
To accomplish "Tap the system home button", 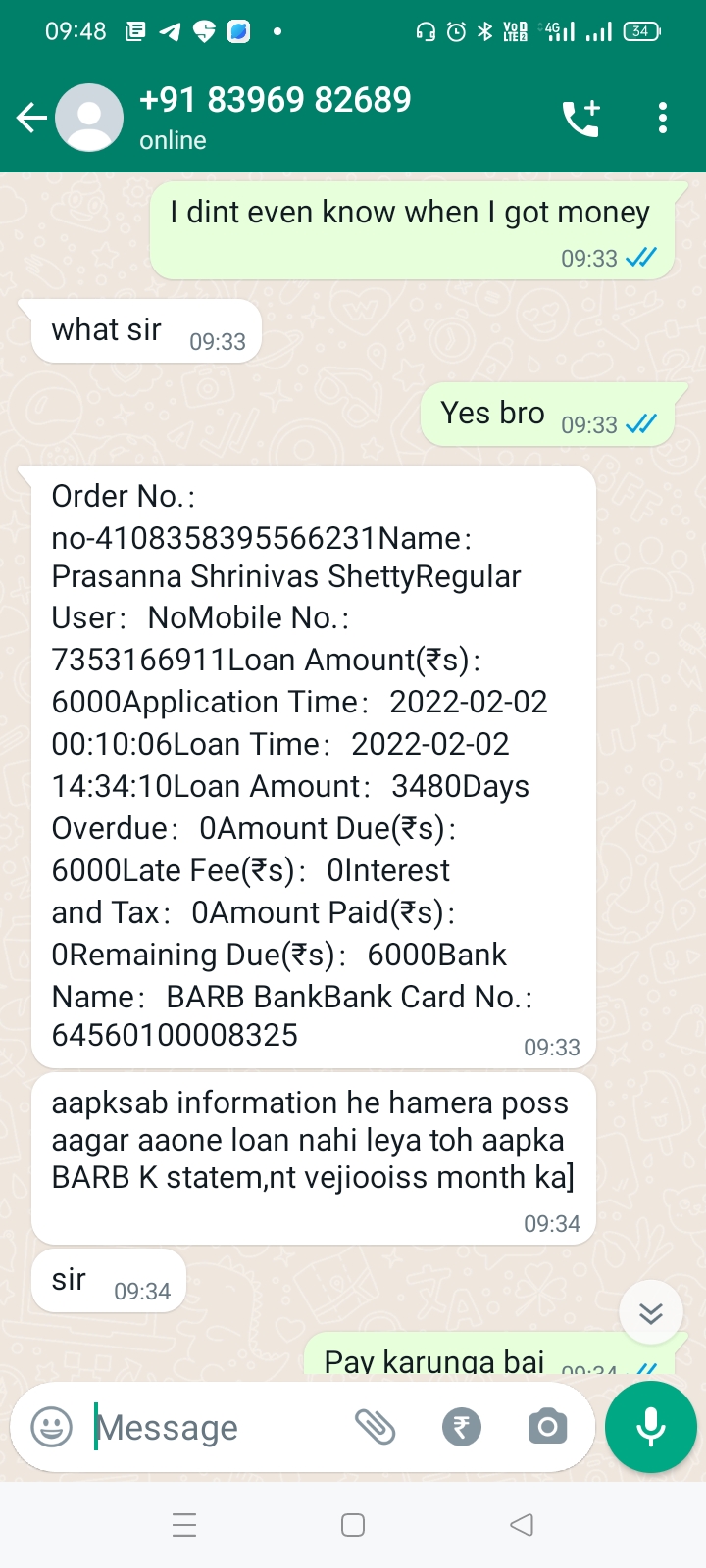I will point(353,1525).
